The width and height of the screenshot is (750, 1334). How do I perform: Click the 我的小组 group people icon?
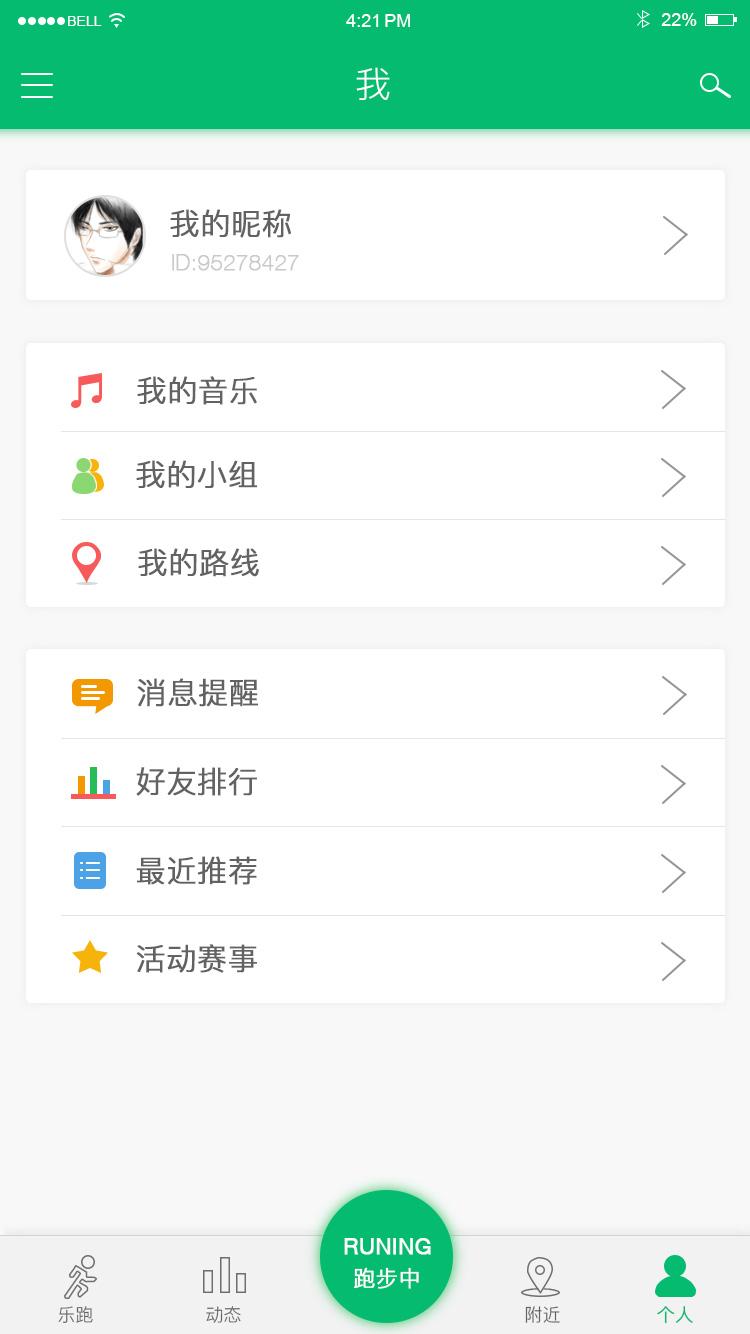tap(87, 476)
